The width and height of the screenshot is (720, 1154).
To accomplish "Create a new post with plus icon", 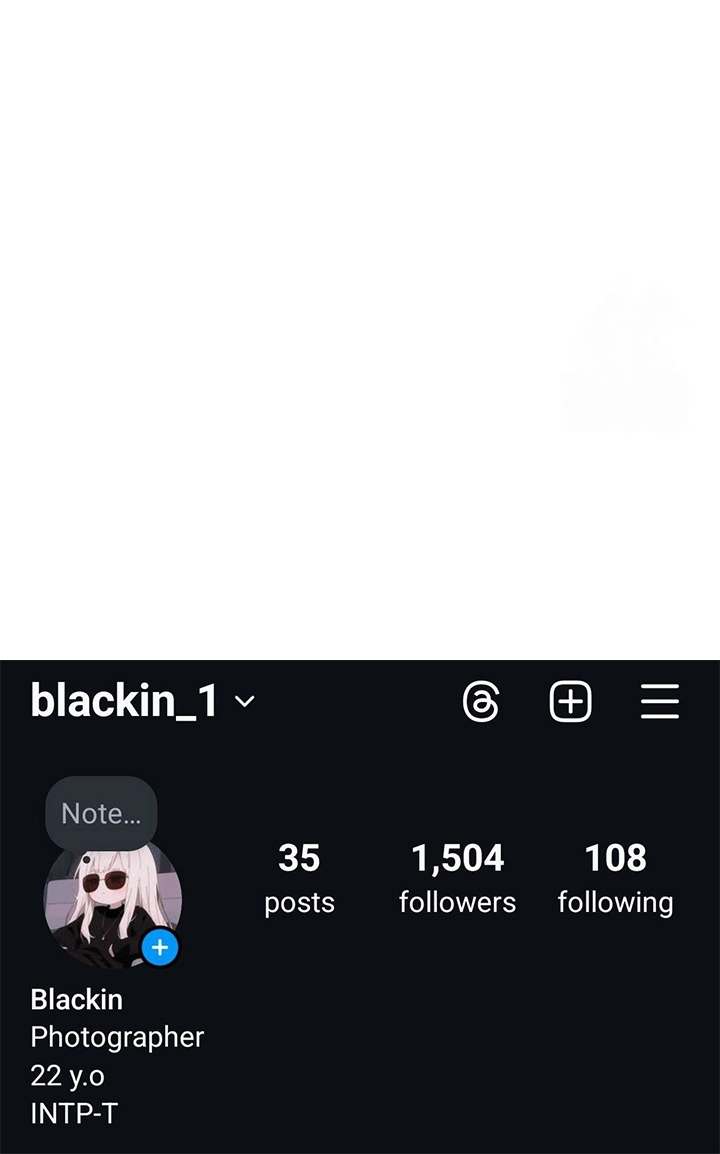I will (x=571, y=701).
